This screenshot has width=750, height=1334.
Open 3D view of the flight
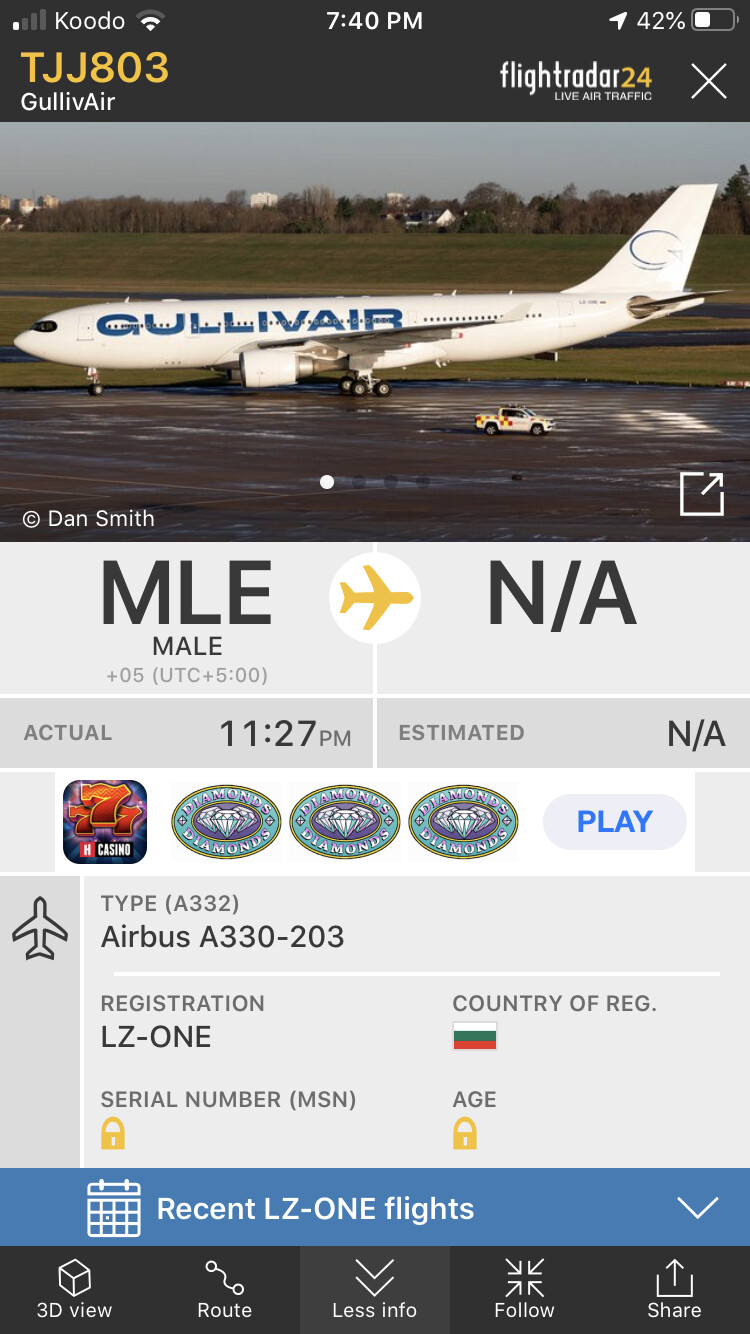[74, 1290]
